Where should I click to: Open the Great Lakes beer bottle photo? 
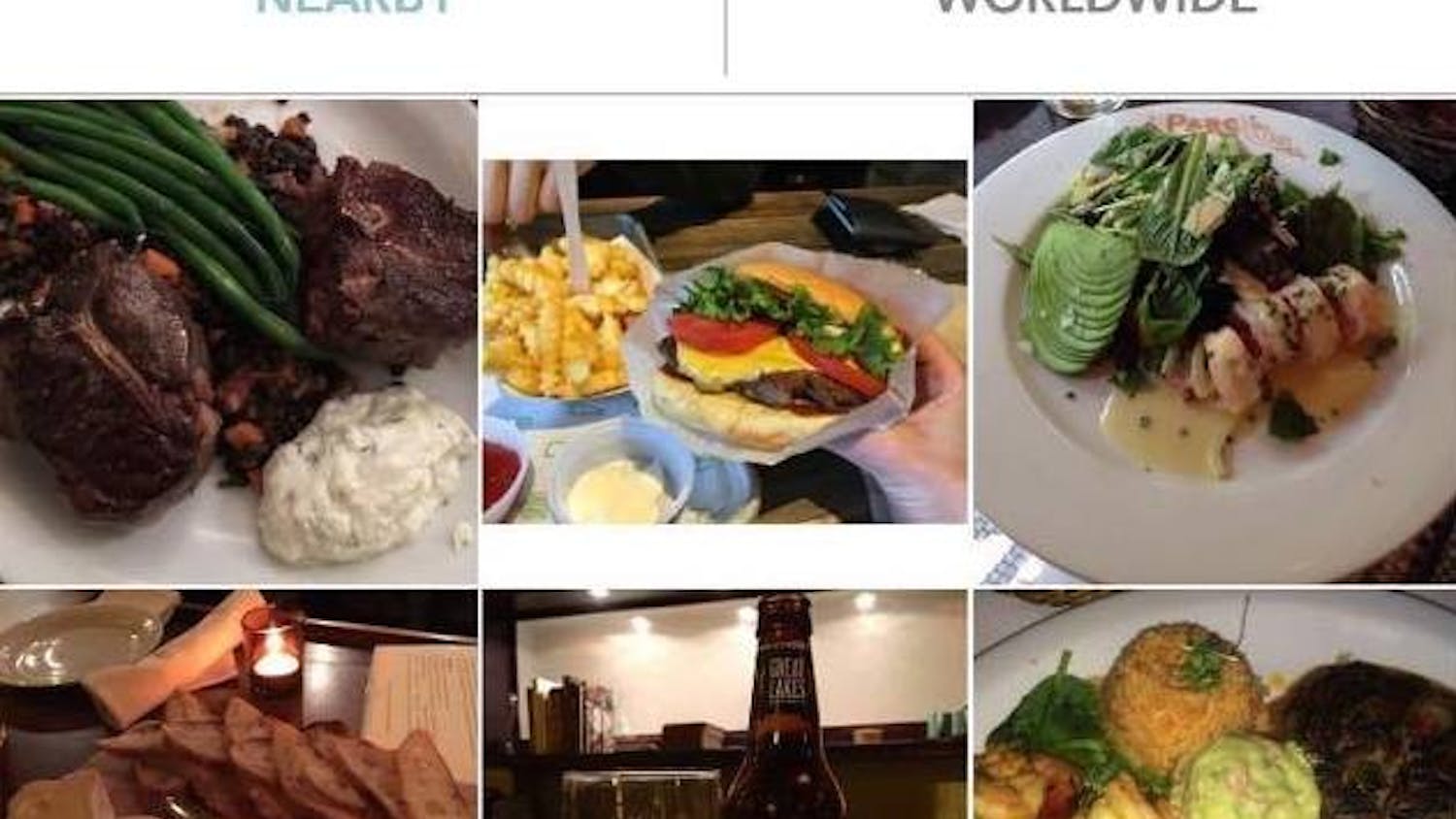pyautogui.click(x=724, y=704)
